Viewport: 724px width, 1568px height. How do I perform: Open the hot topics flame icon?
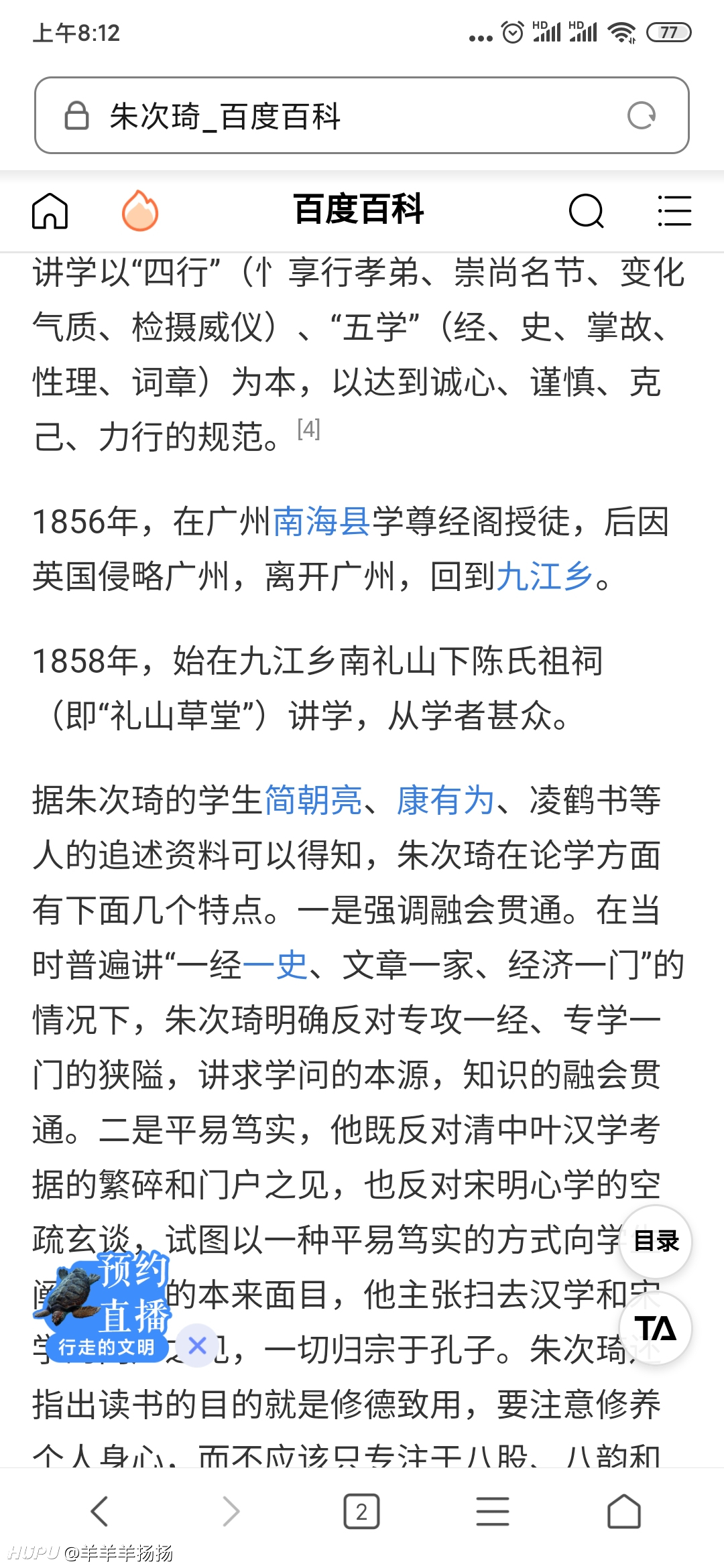(x=140, y=210)
